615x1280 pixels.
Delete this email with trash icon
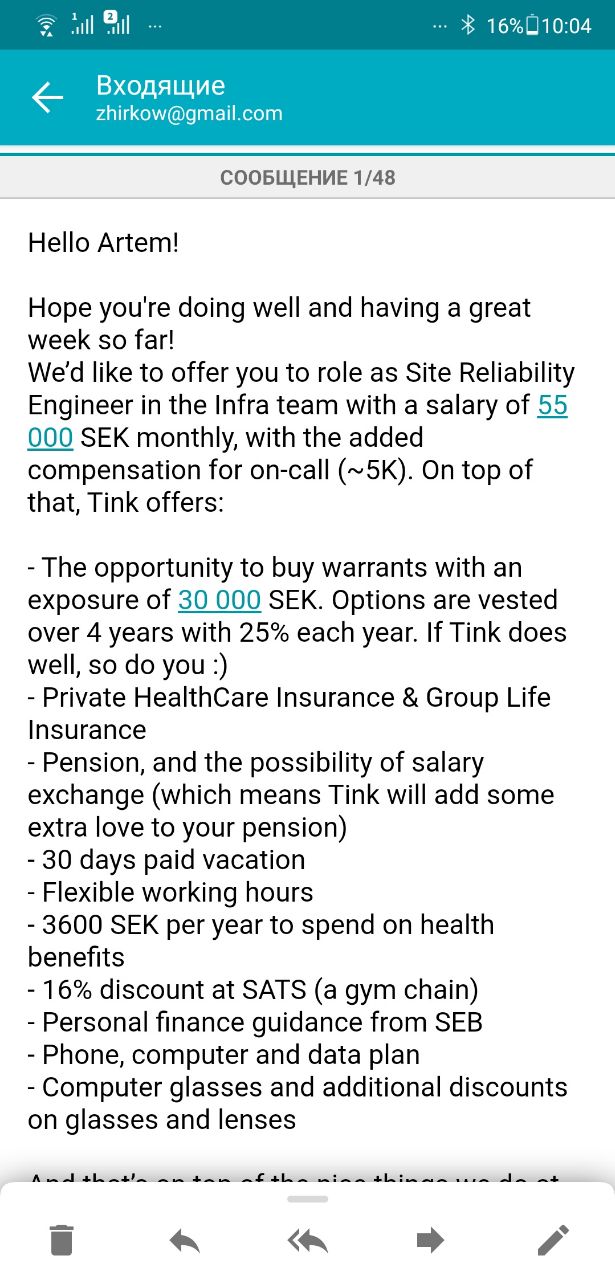[x=62, y=1240]
